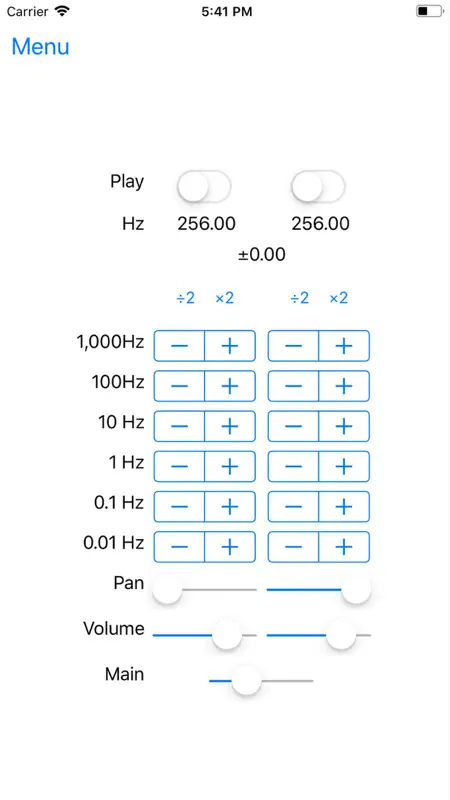Viewport: 450px width, 800px height.
Task: Subtract 0.01 Hz from the right tone
Action: click(x=293, y=547)
